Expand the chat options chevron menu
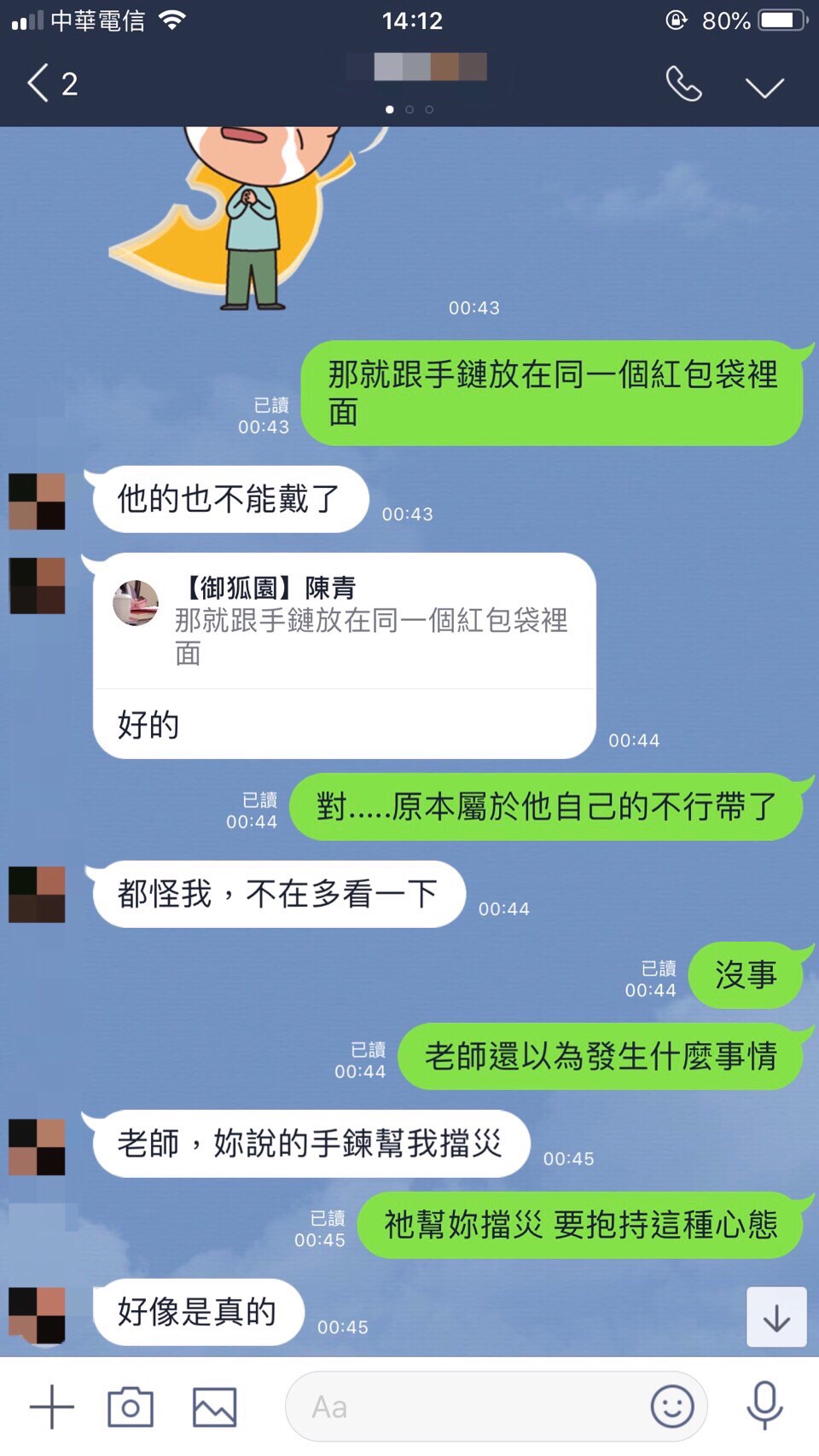The height and width of the screenshot is (1456, 819). tap(764, 86)
